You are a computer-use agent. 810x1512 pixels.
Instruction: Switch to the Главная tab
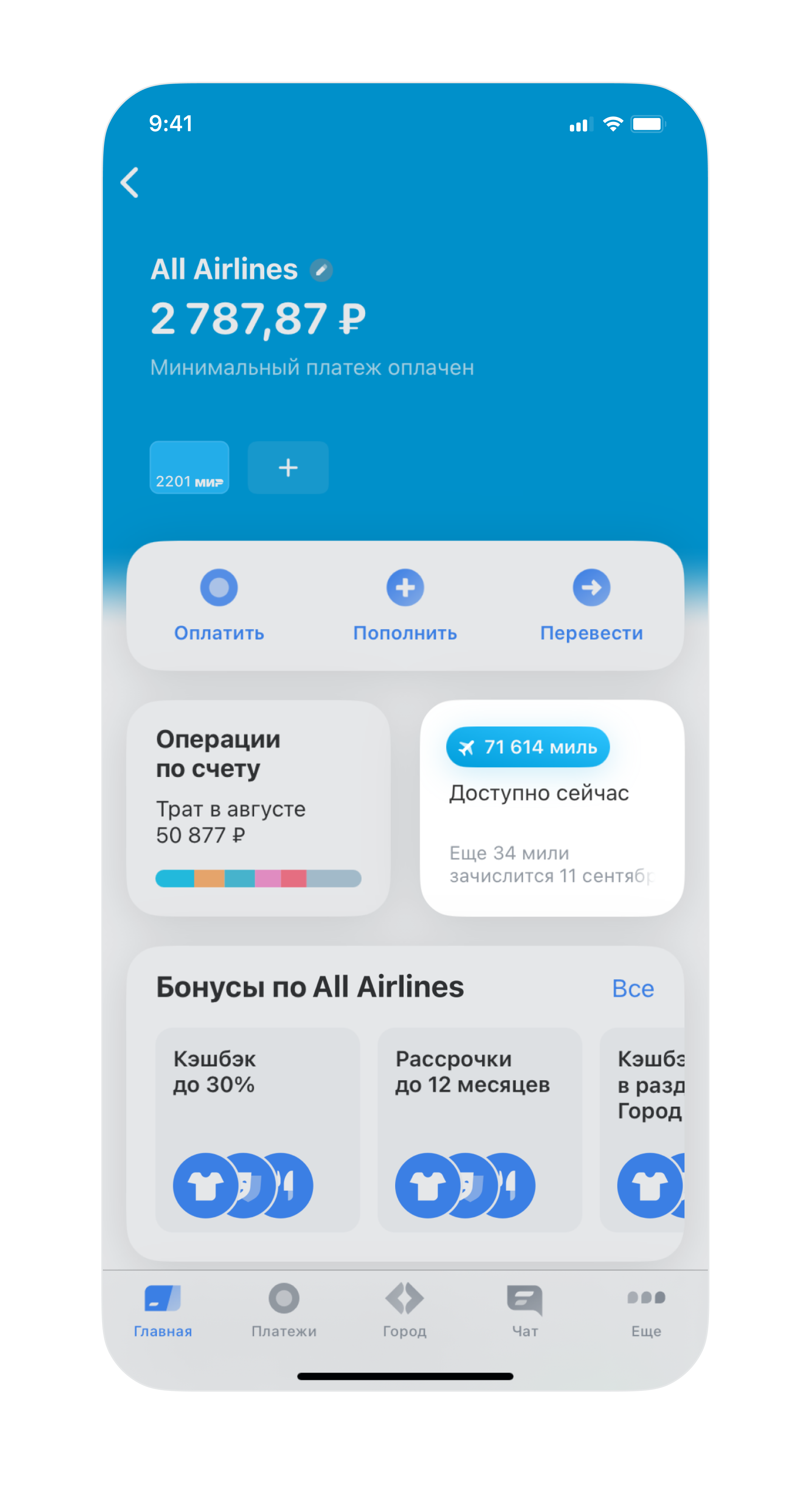point(163,1310)
